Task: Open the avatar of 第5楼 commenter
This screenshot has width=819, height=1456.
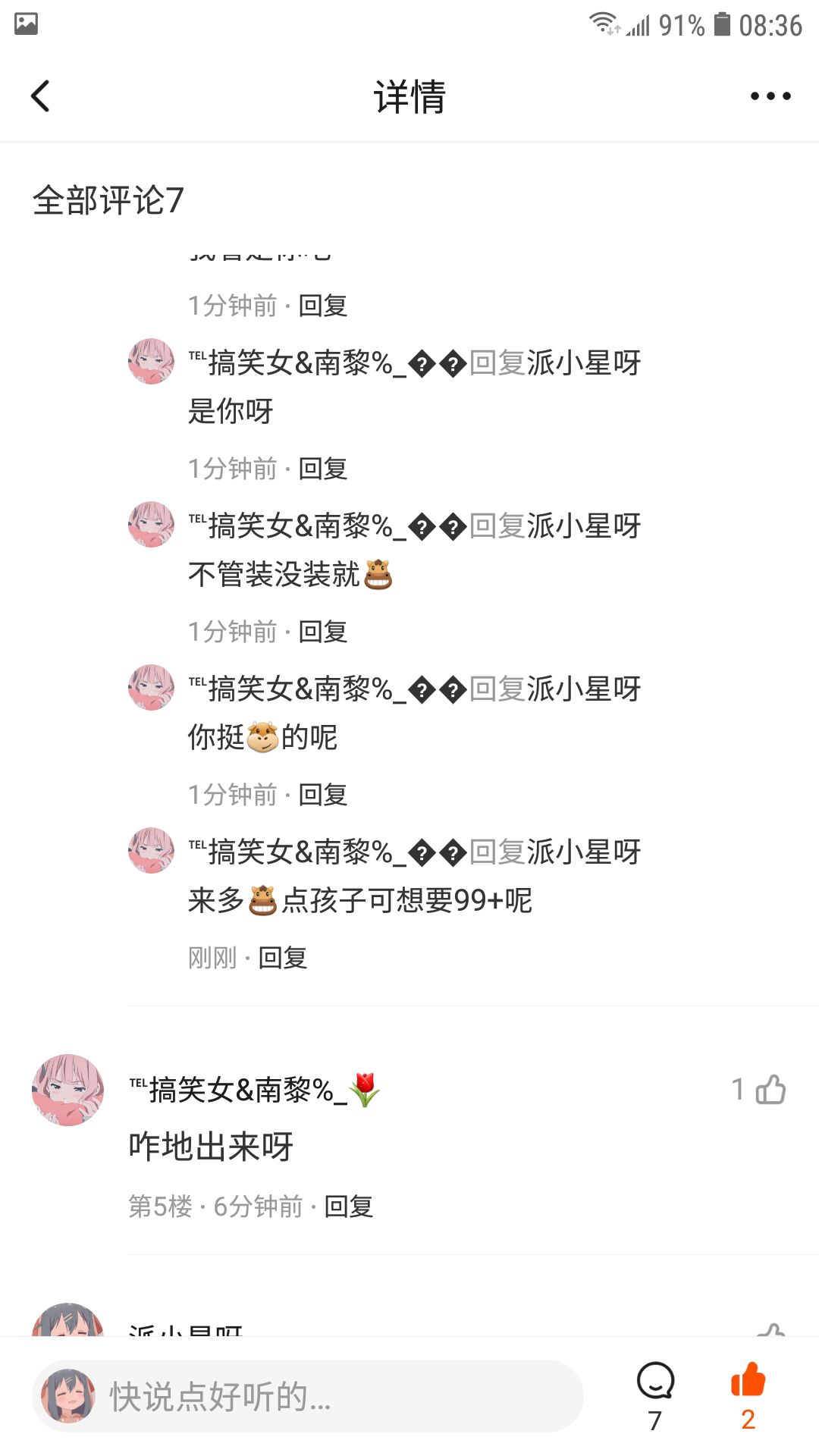Action: click(x=68, y=1090)
